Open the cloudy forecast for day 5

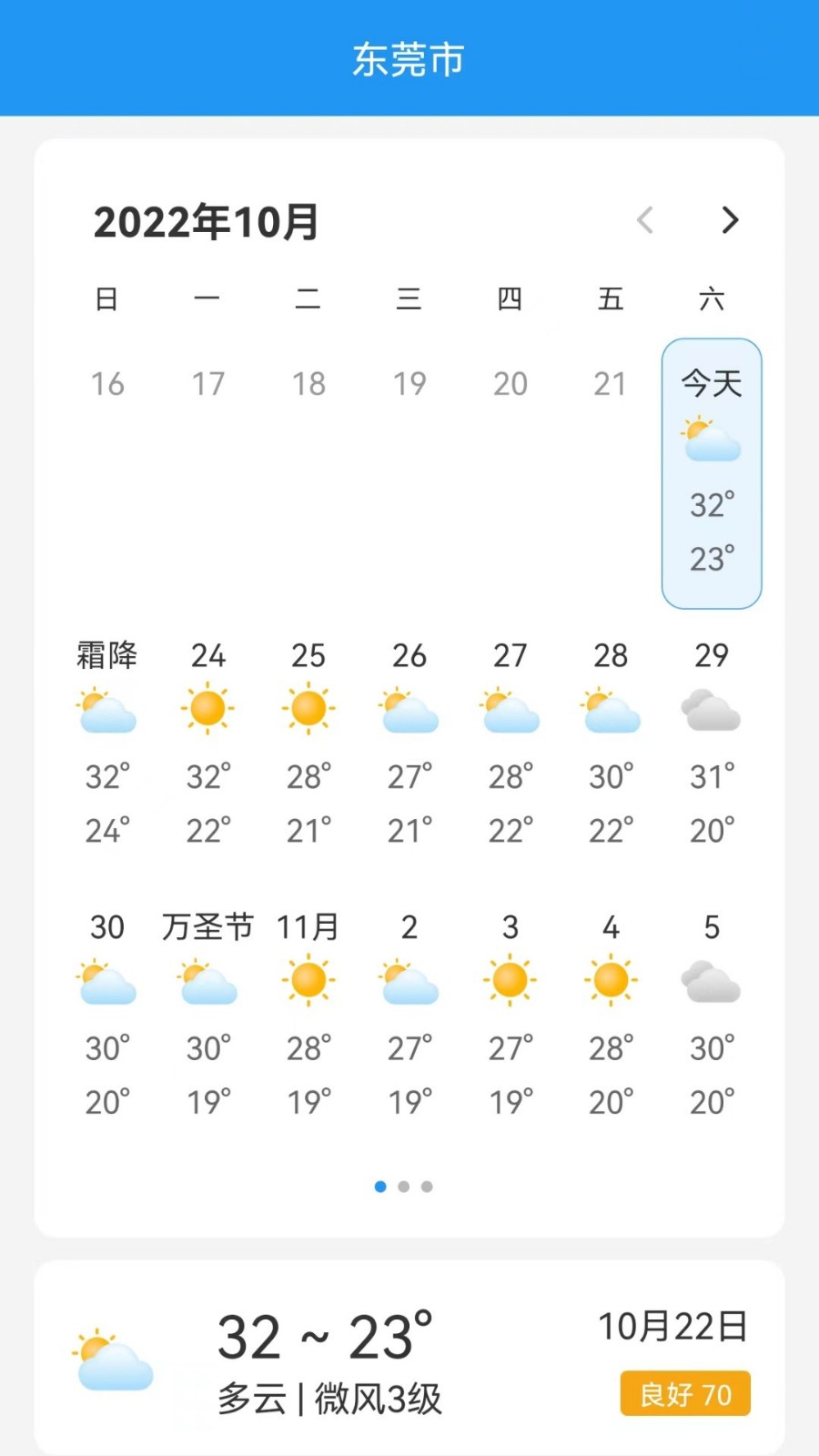pyautogui.click(x=712, y=1014)
